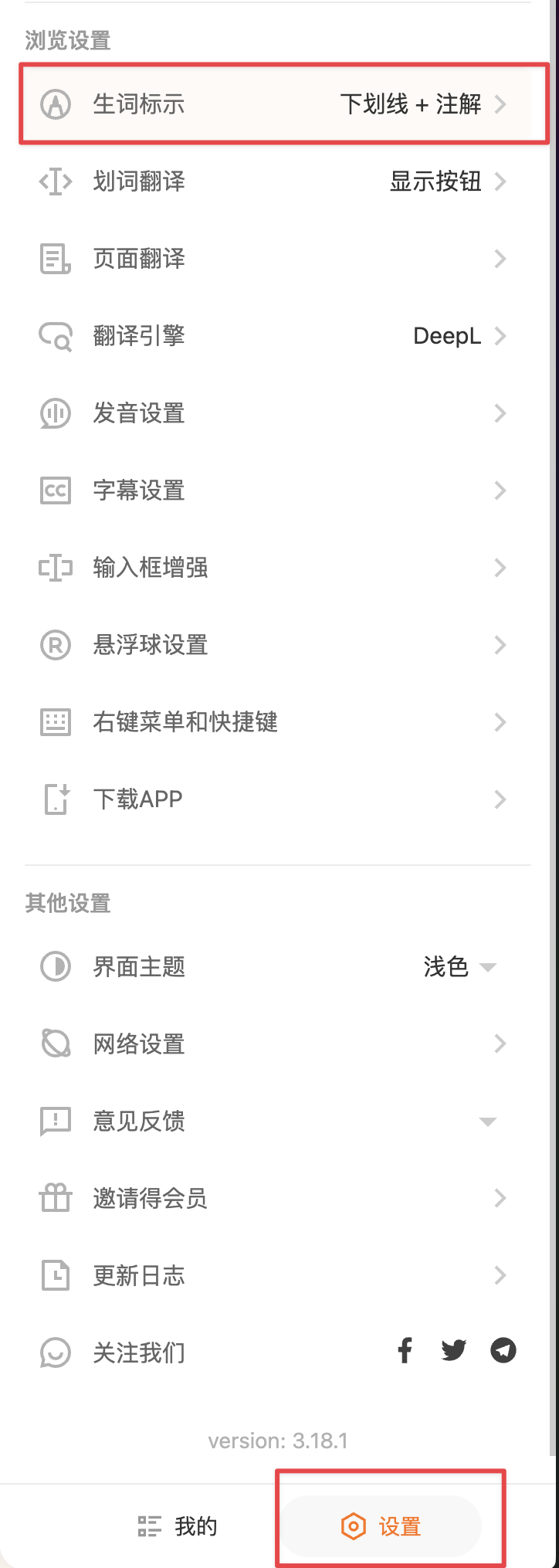
Task: Open 右键菜单和快捷键 settings
Action: [x=278, y=722]
